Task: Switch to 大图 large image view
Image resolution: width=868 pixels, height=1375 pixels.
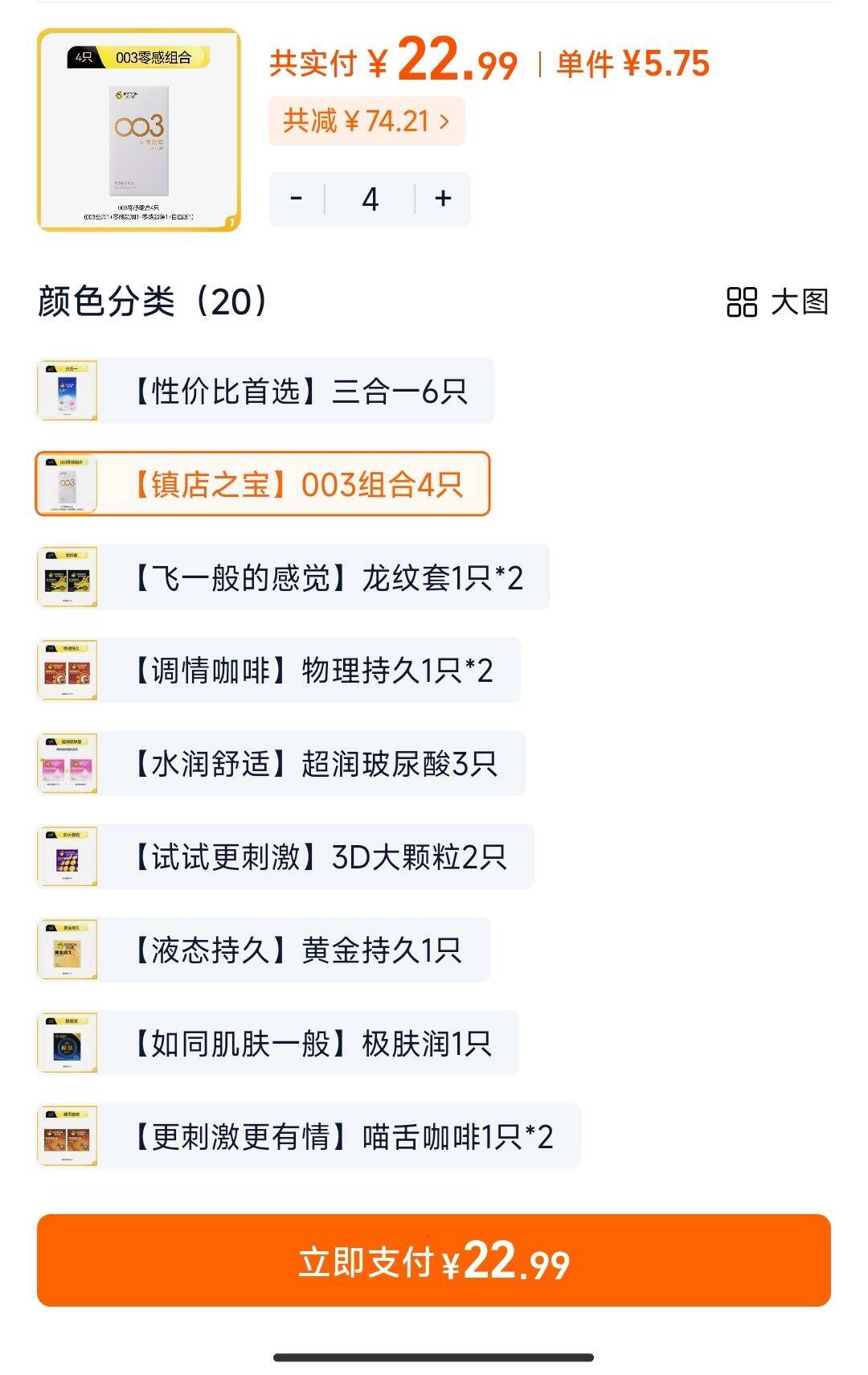Action: point(777,302)
